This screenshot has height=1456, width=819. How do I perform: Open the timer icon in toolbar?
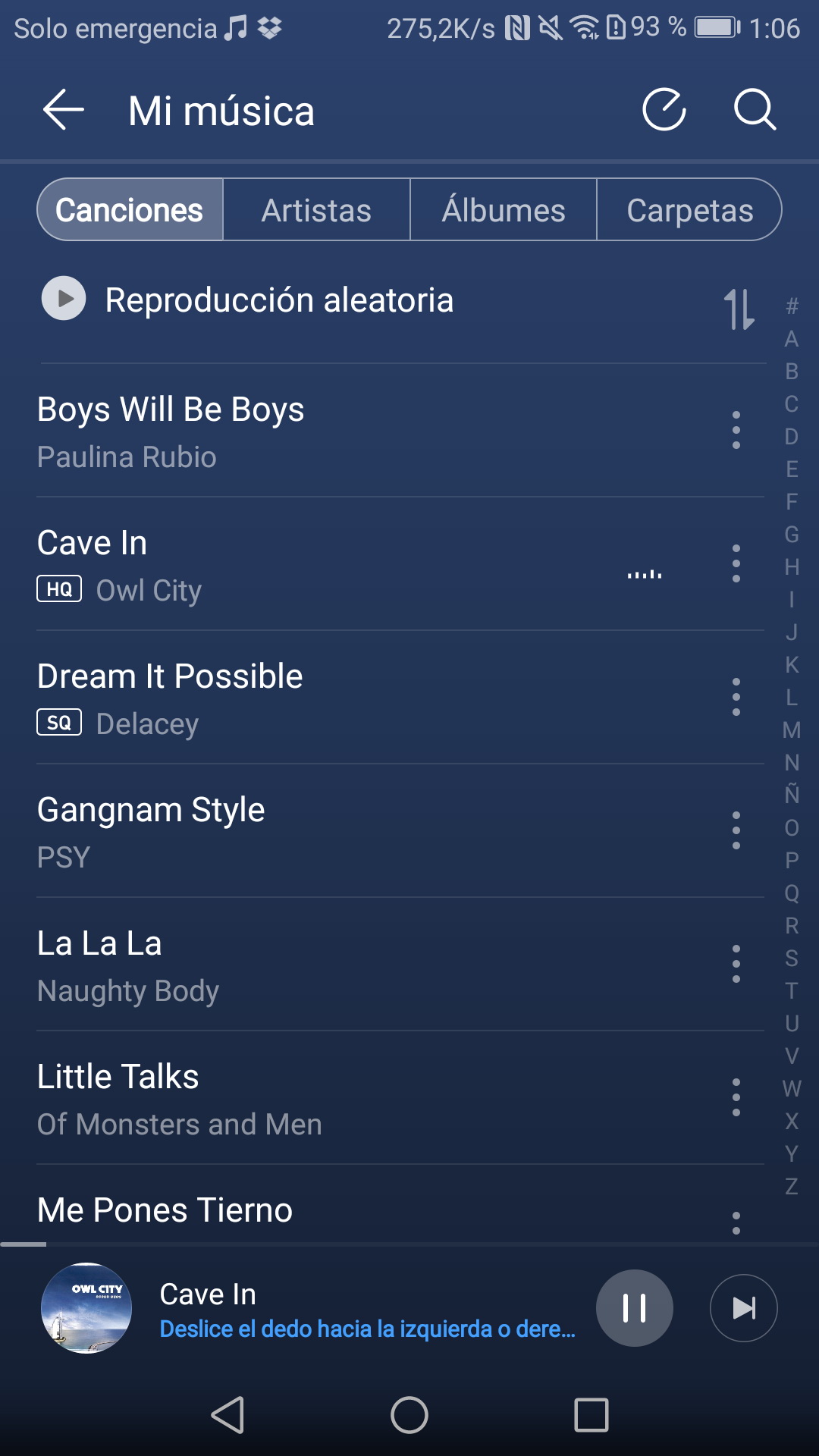[x=664, y=110]
